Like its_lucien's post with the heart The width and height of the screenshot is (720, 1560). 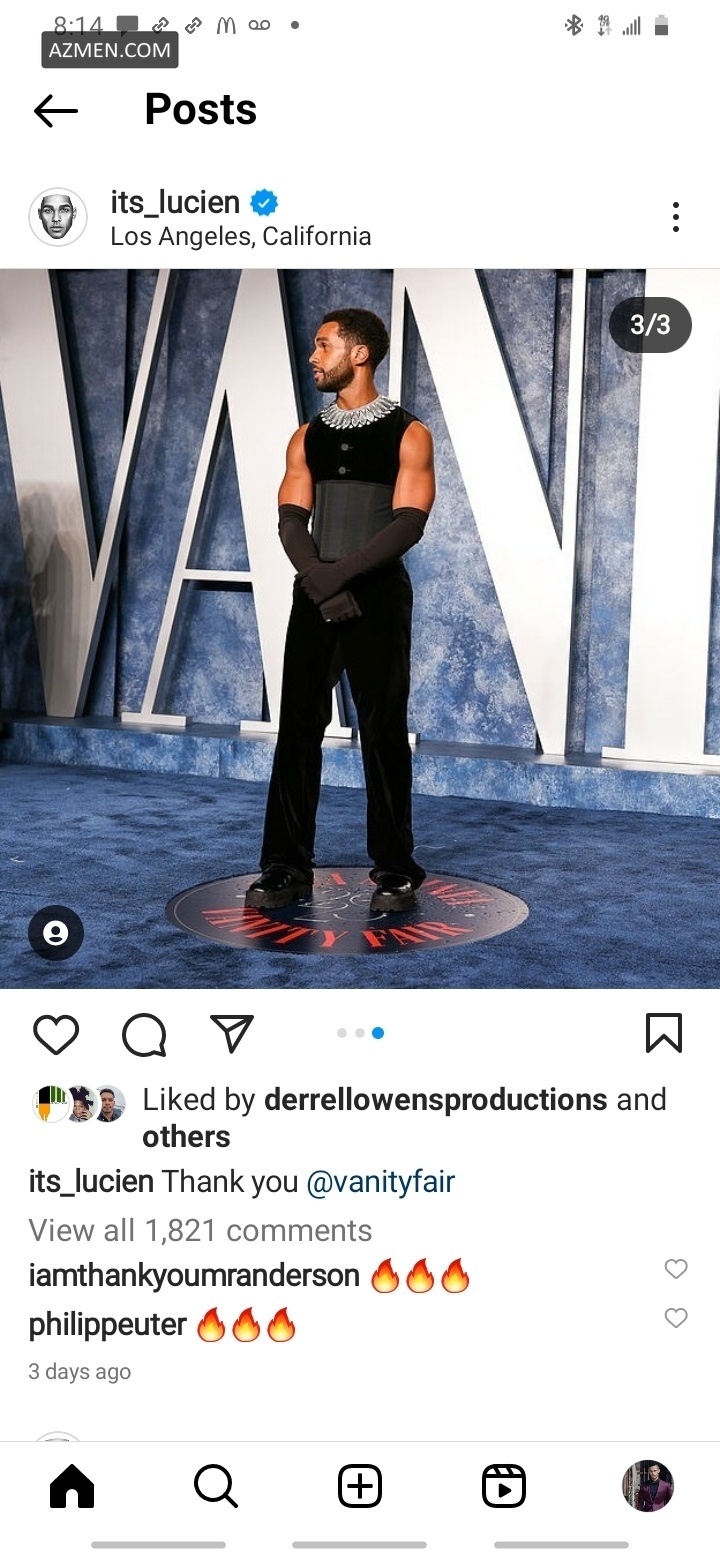coord(56,1034)
